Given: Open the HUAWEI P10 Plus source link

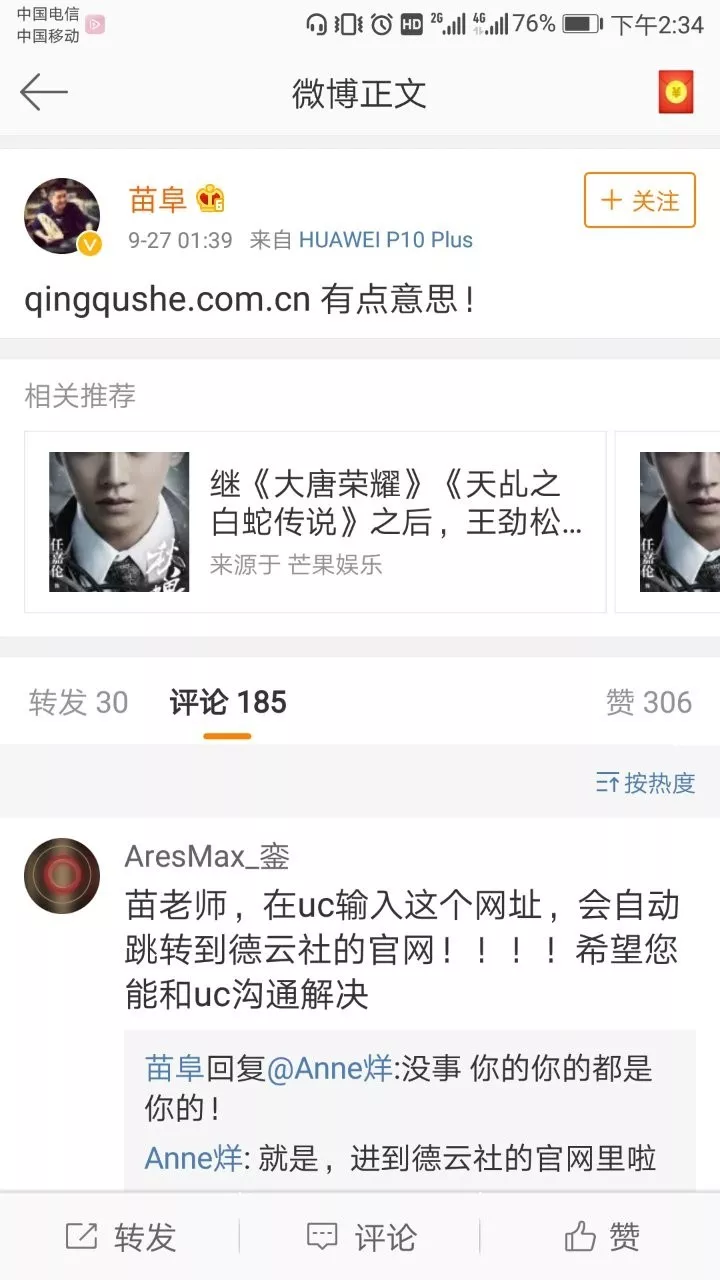Looking at the screenshot, I should [385, 240].
